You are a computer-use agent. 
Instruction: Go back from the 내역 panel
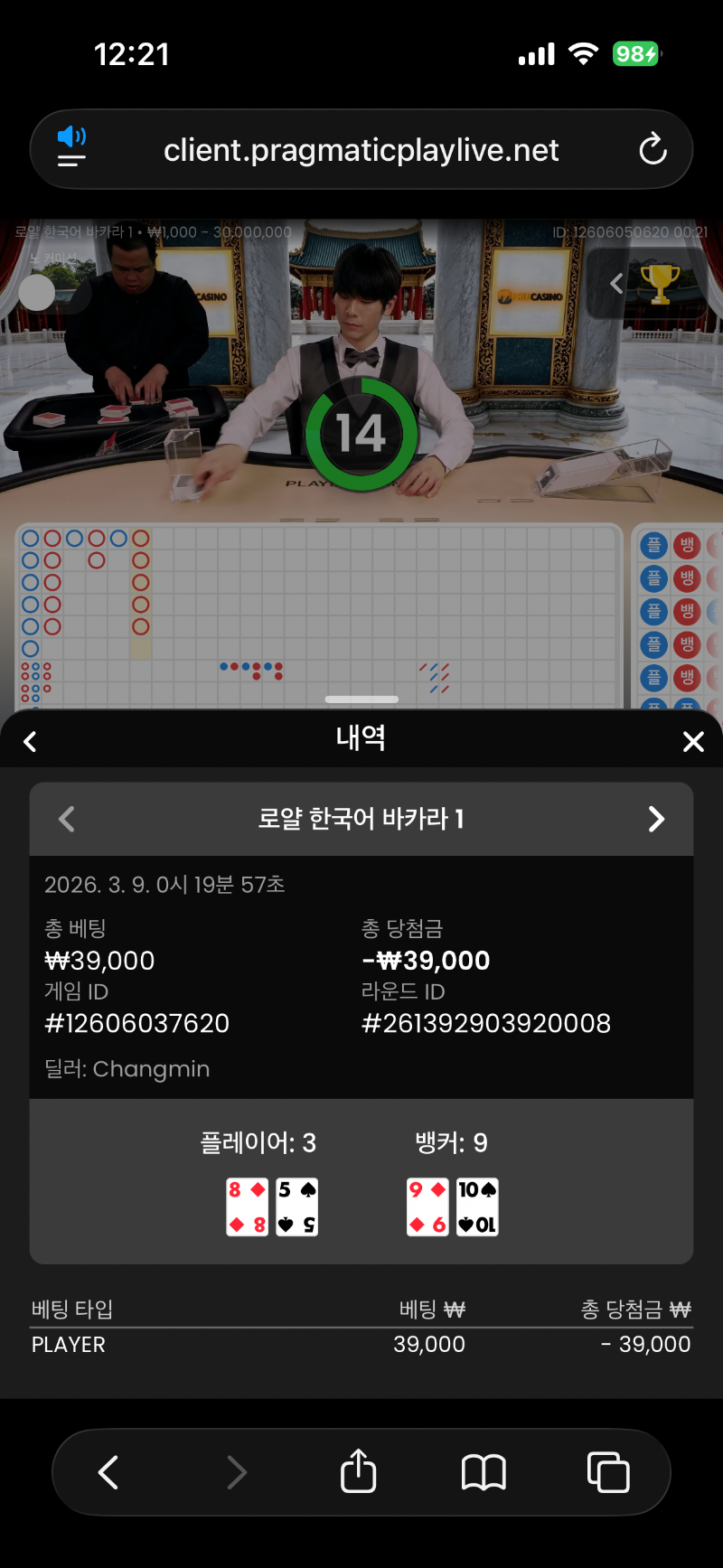30,742
